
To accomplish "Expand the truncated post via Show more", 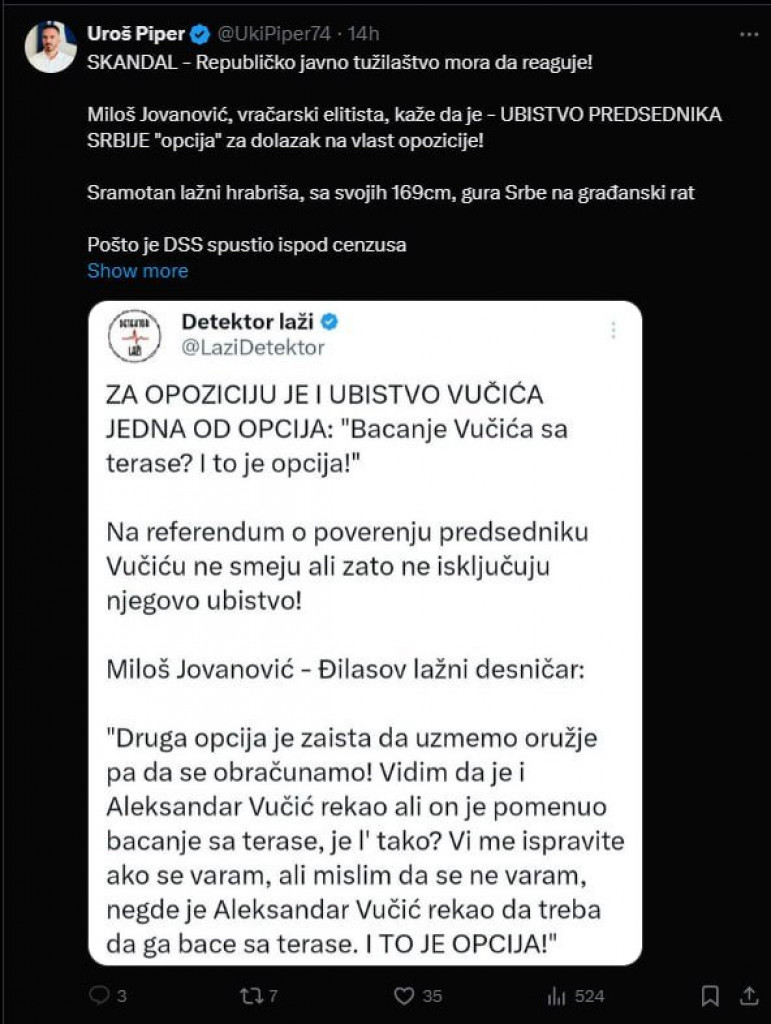I will (139, 270).
